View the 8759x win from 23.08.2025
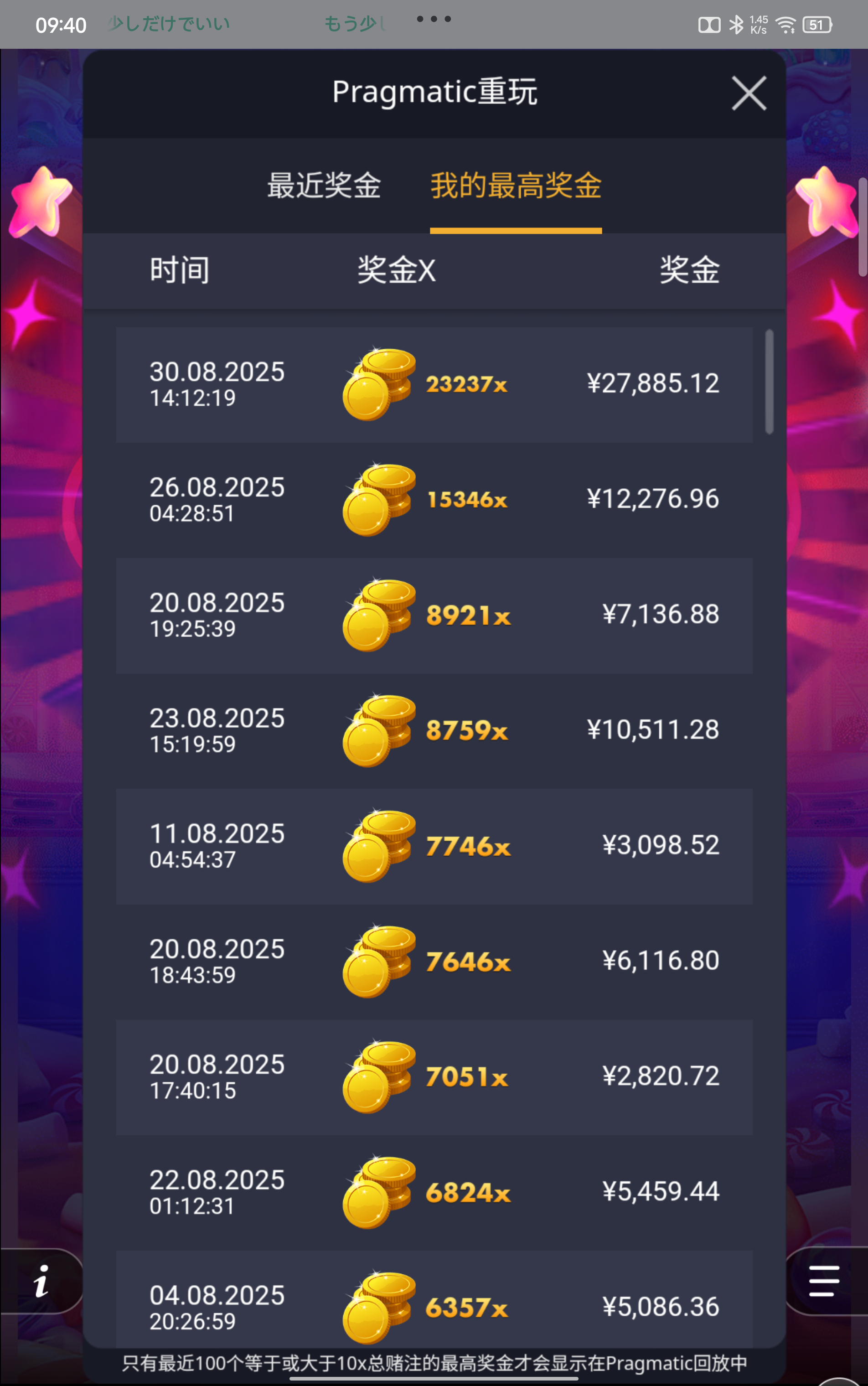The height and width of the screenshot is (1386, 868). tap(434, 730)
